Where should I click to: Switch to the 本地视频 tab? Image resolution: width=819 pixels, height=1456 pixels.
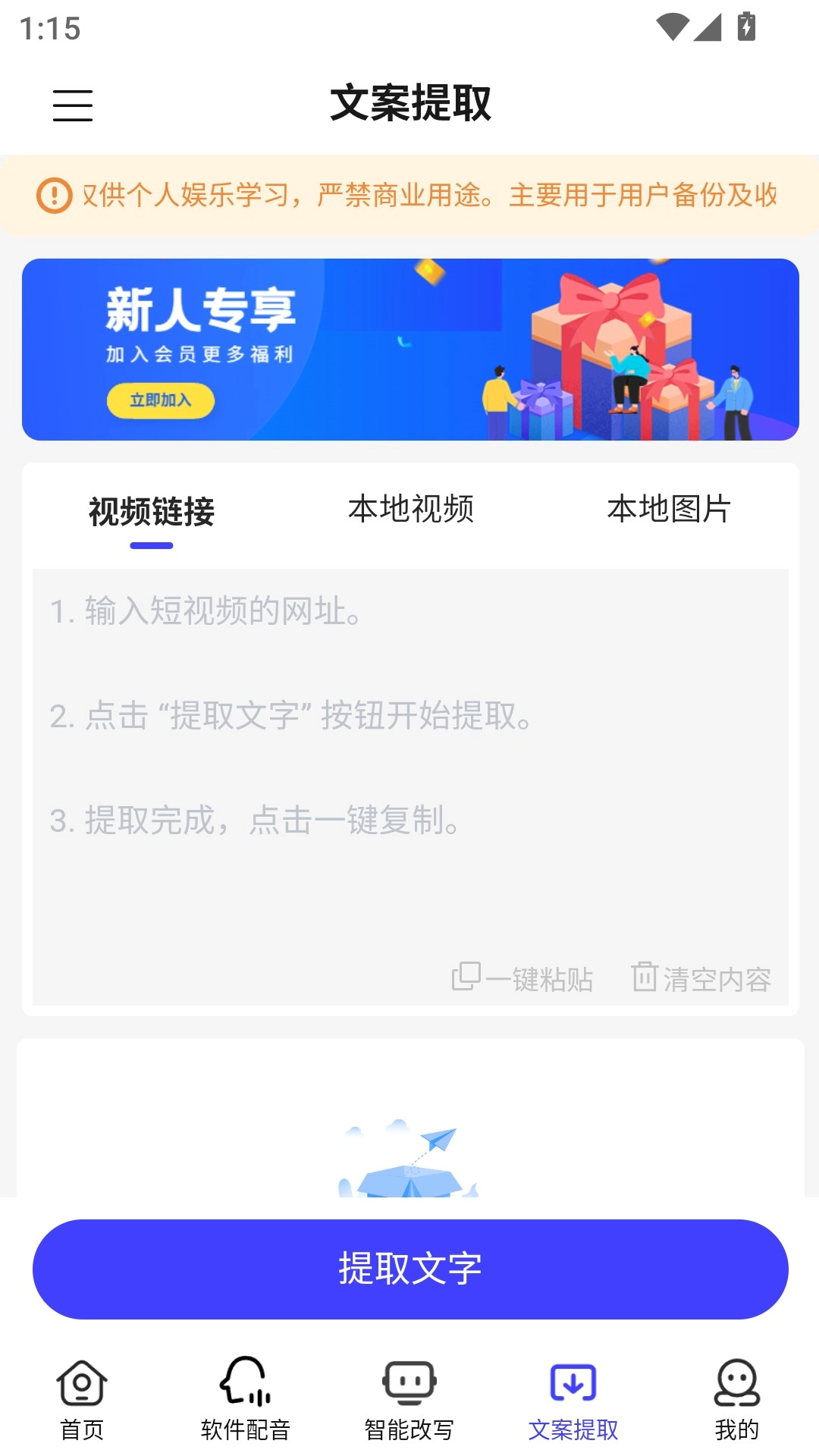pyautogui.click(x=410, y=509)
